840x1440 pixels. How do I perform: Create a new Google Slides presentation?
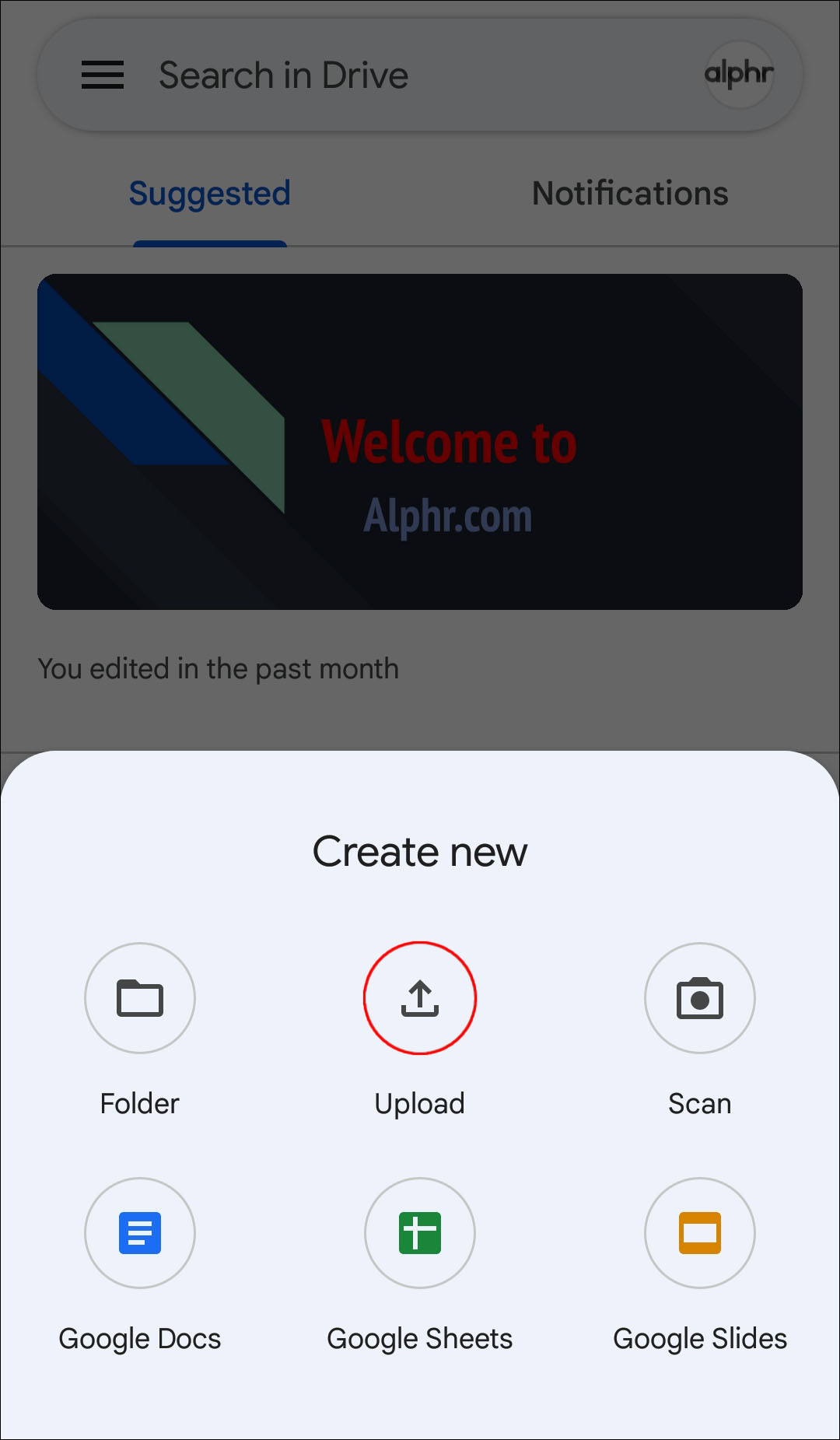pos(699,1233)
